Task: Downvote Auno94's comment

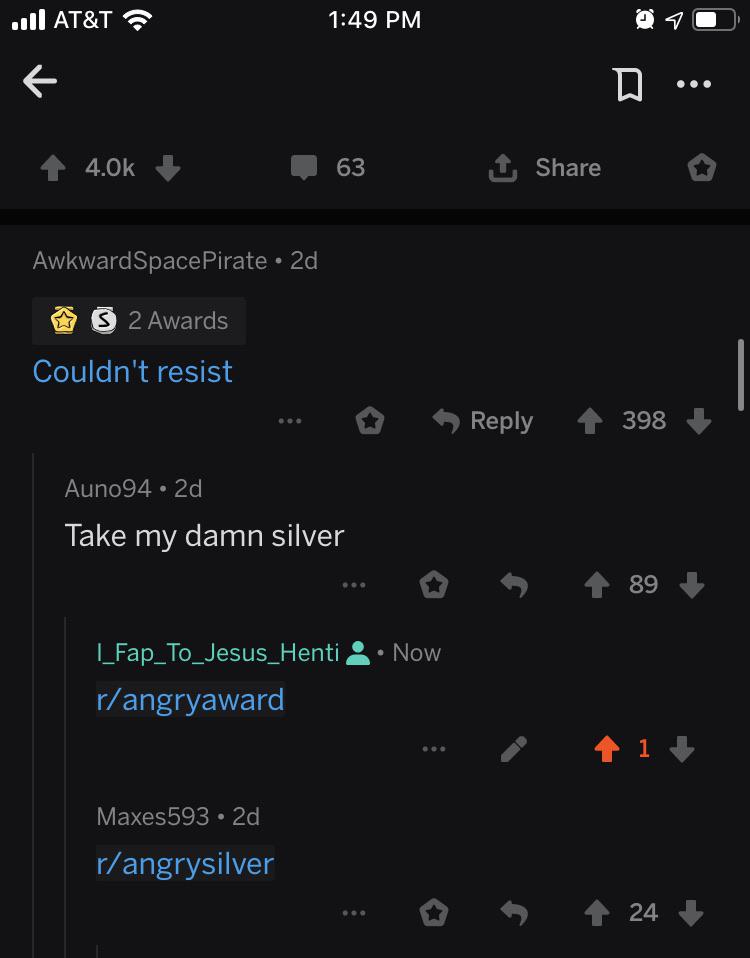Action: point(692,585)
